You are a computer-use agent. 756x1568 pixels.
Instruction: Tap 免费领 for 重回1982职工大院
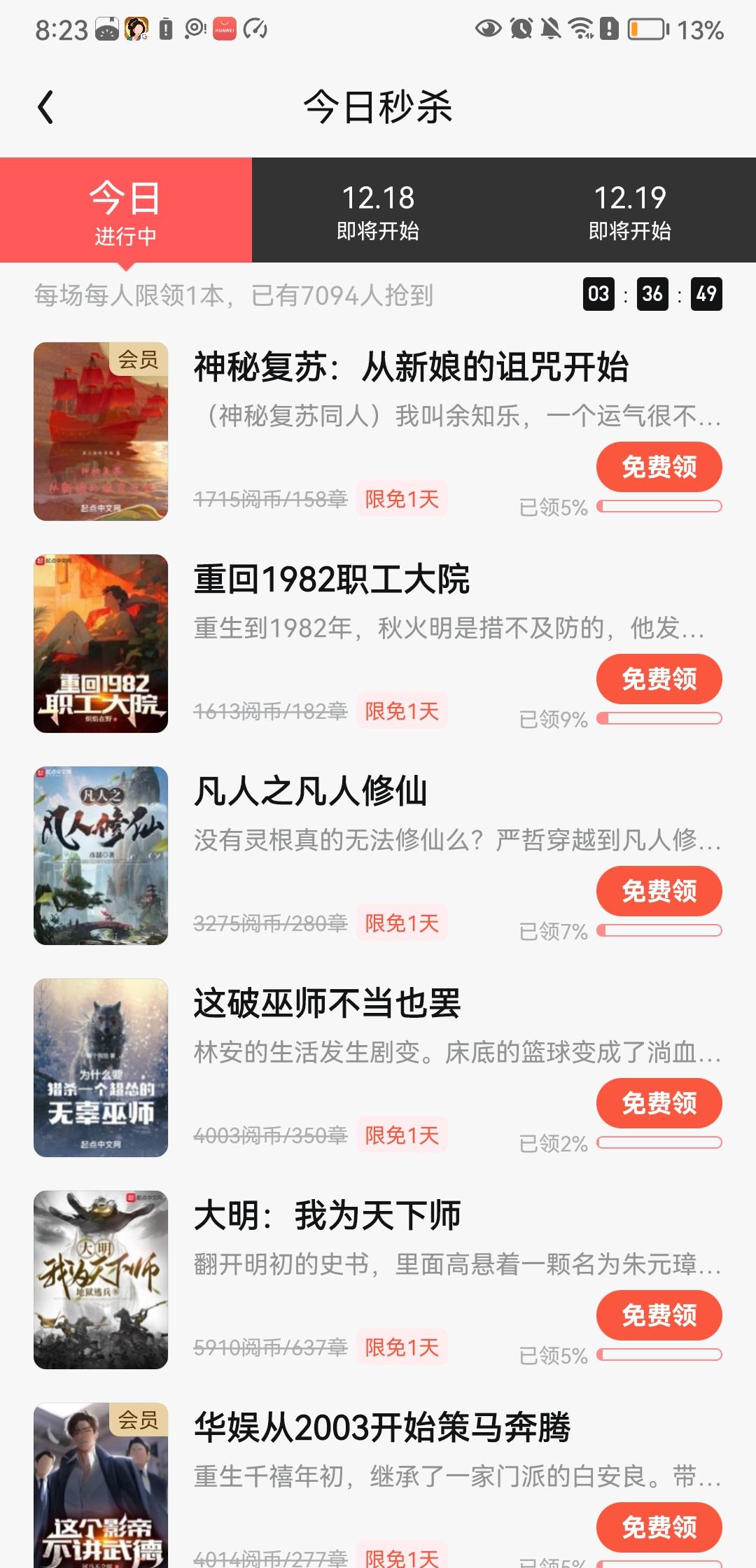659,679
